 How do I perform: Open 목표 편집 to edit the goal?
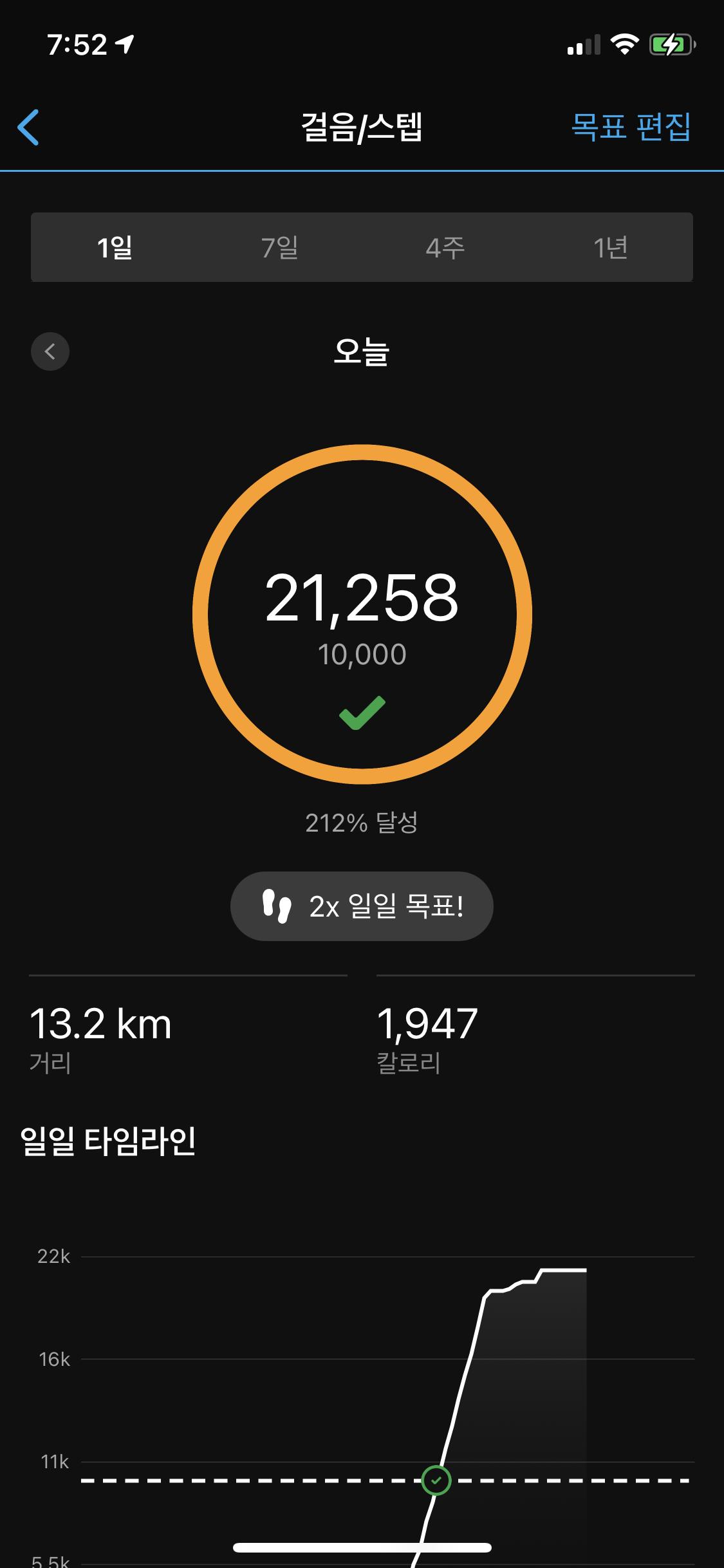631,127
